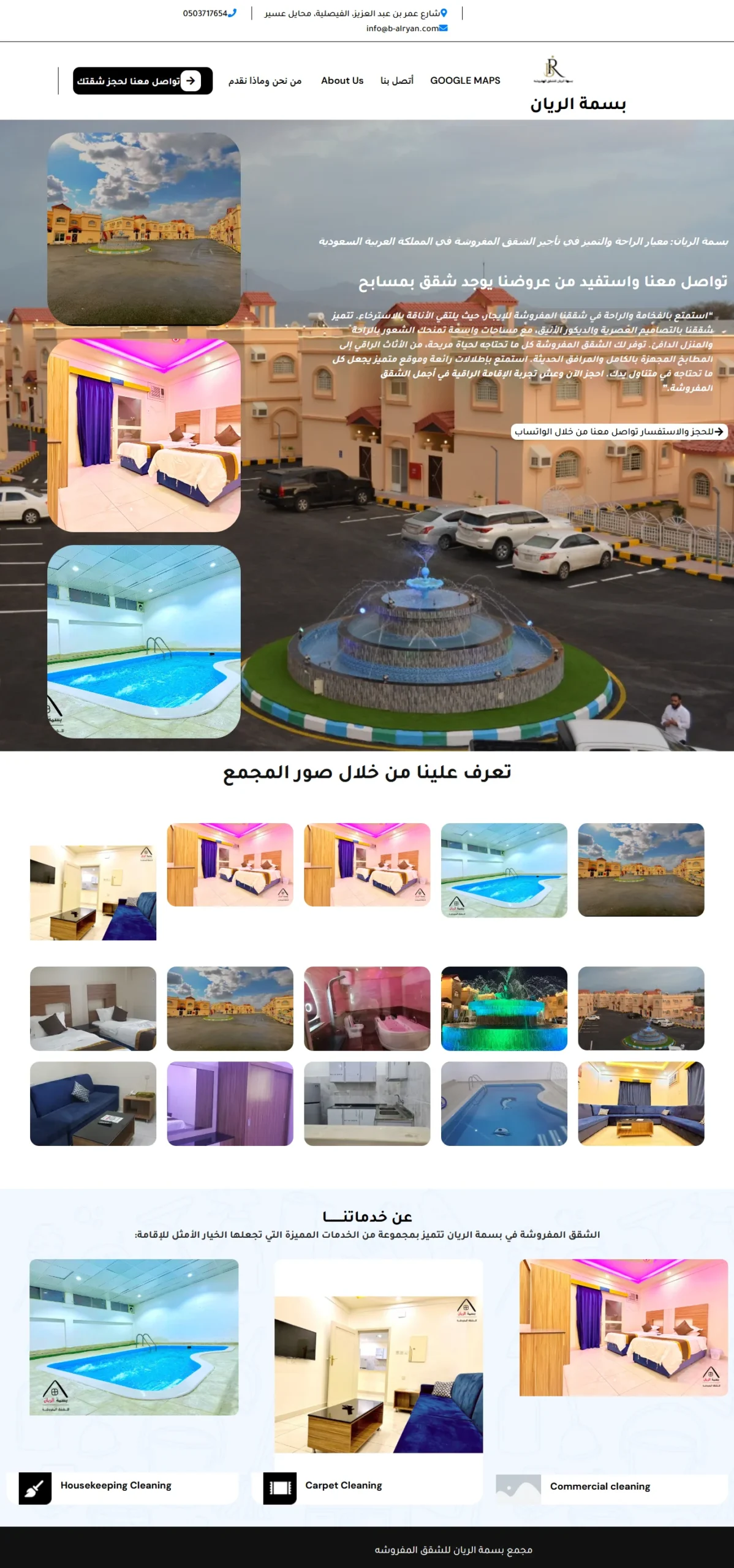View the yellow room with corner sofa photo

[641, 1103]
